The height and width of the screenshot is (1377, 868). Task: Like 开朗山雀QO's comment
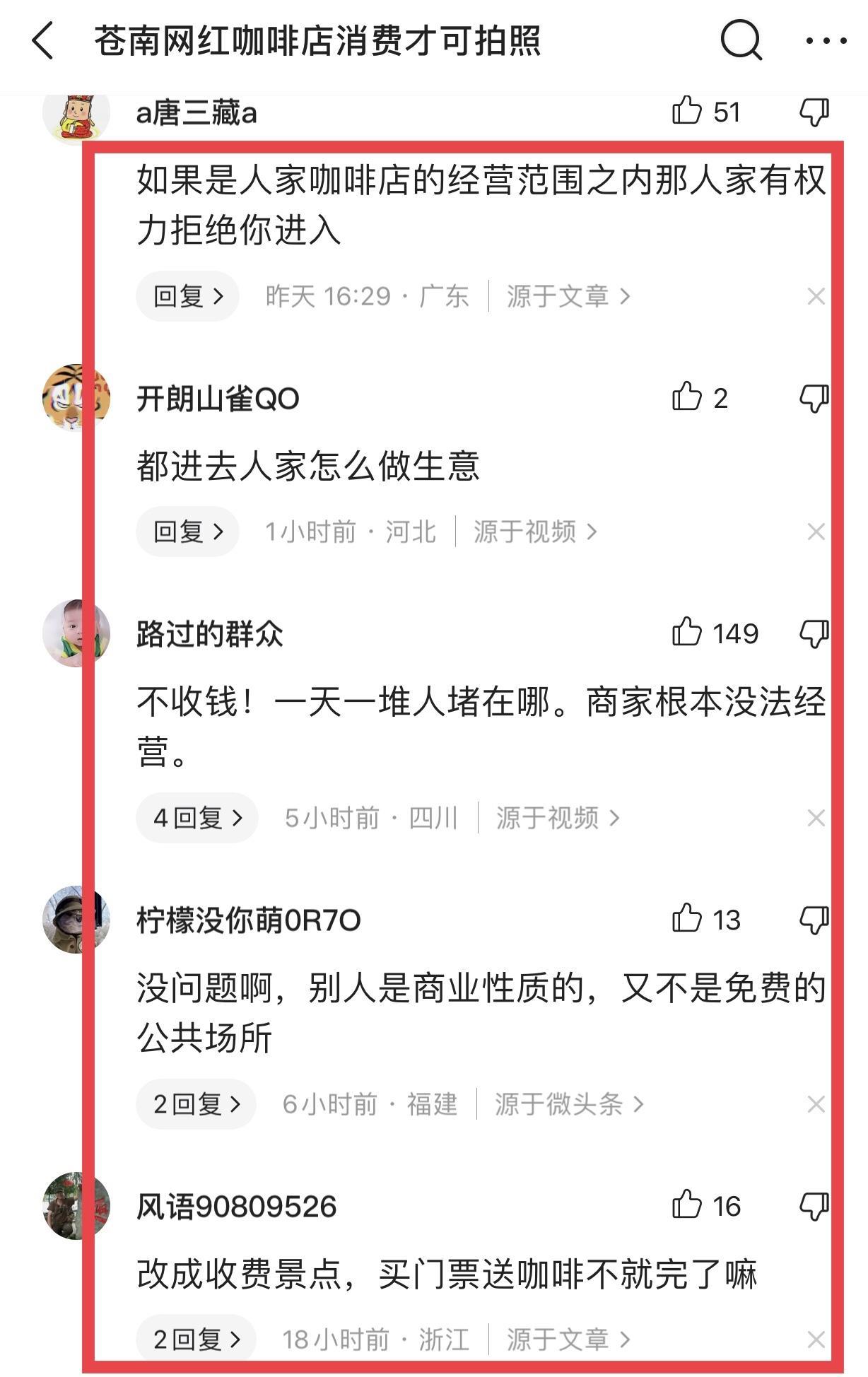pos(687,397)
